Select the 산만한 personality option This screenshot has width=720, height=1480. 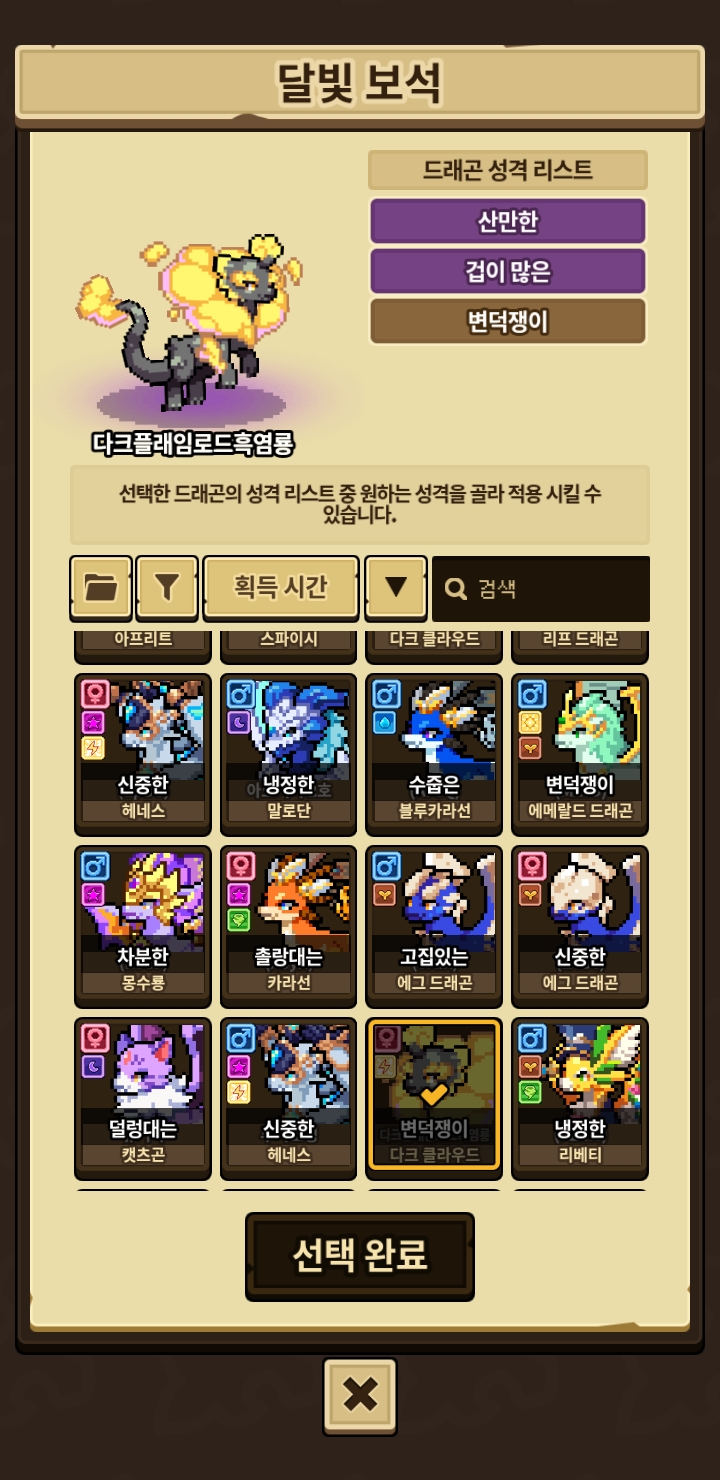(508, 221)
